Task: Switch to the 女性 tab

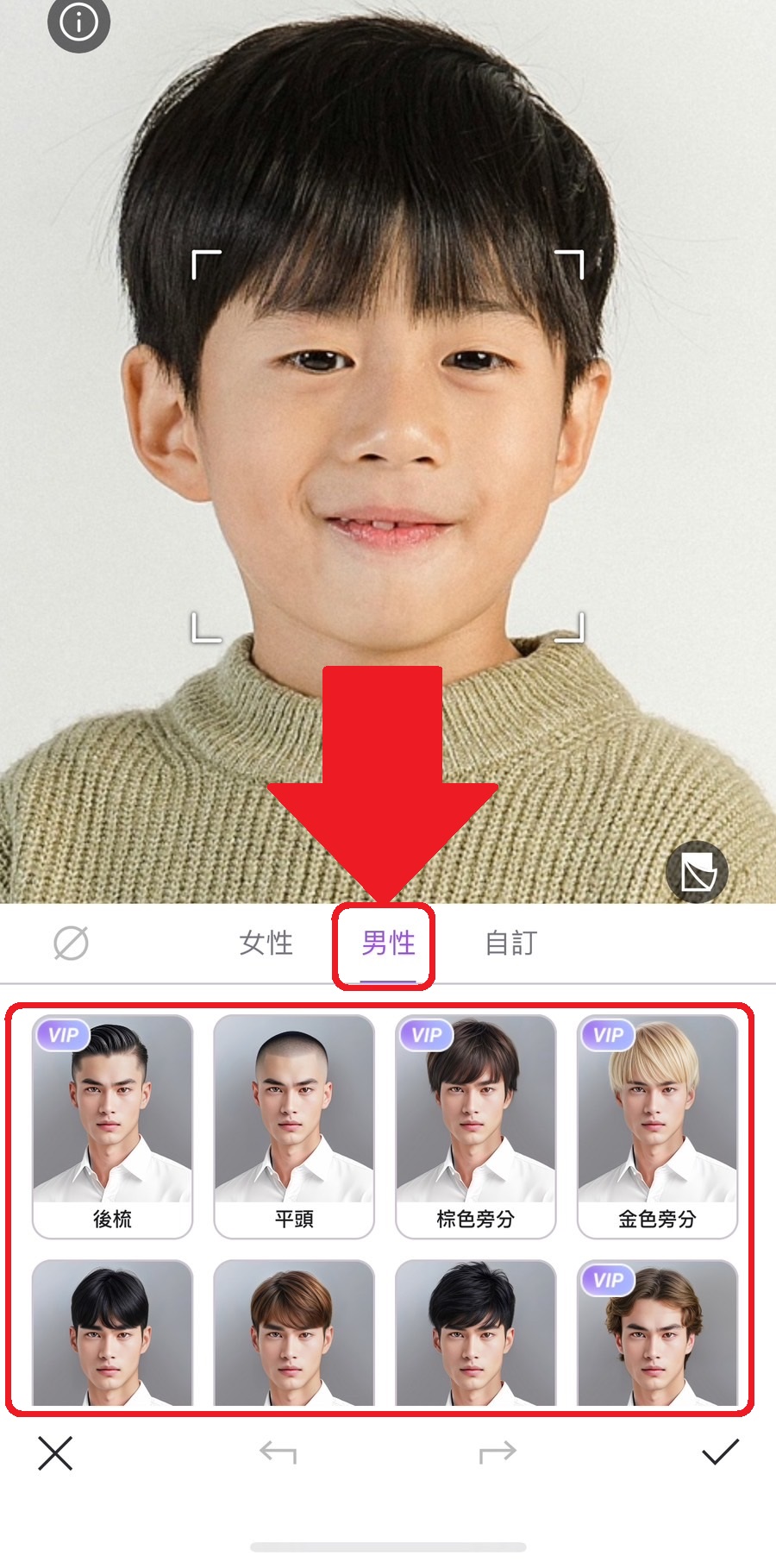Action: point(266,943)
